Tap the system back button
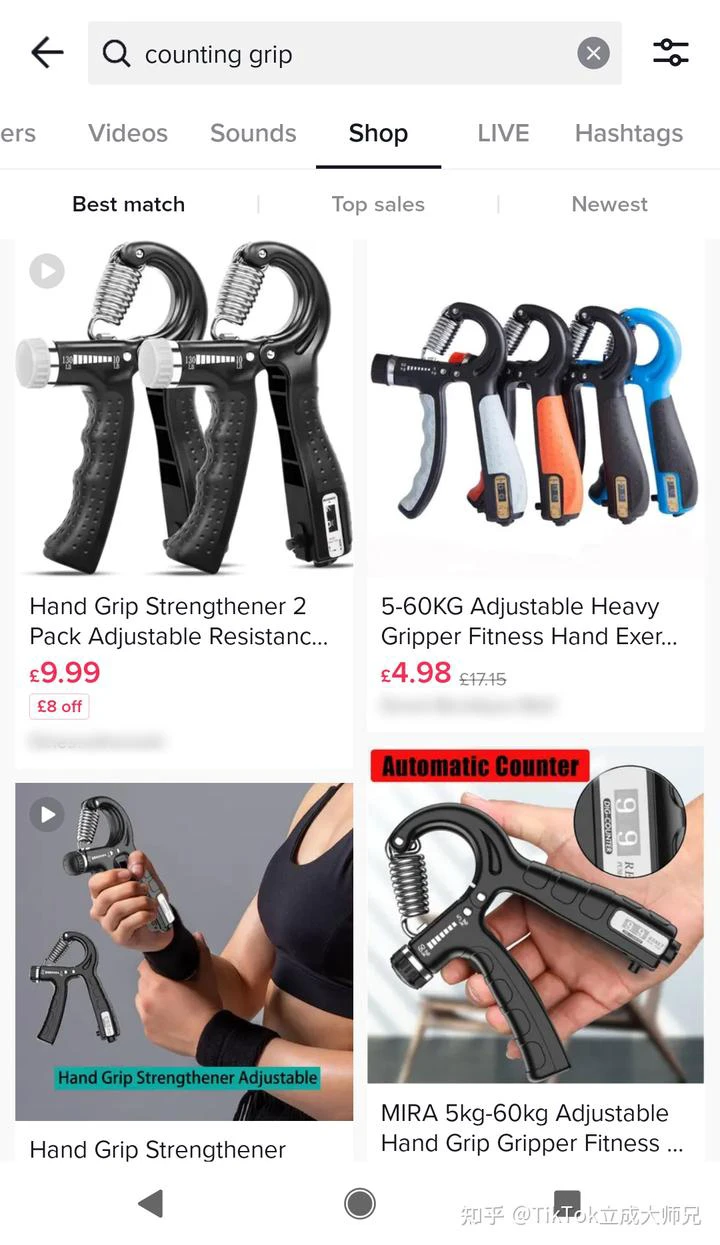This screenshot has height=1245, width=720. point(151,1203)
